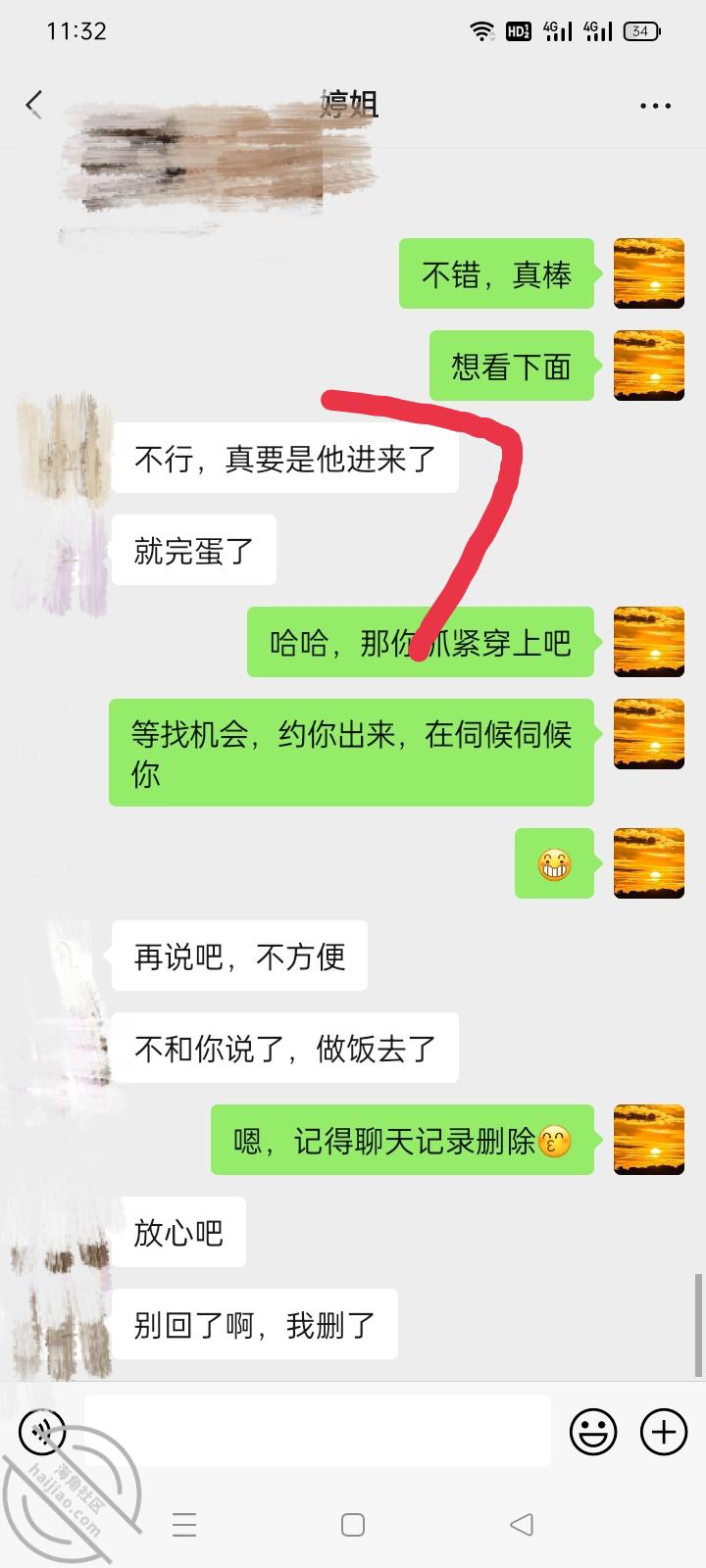Tap the system back triangle

tap(522, 1524)
